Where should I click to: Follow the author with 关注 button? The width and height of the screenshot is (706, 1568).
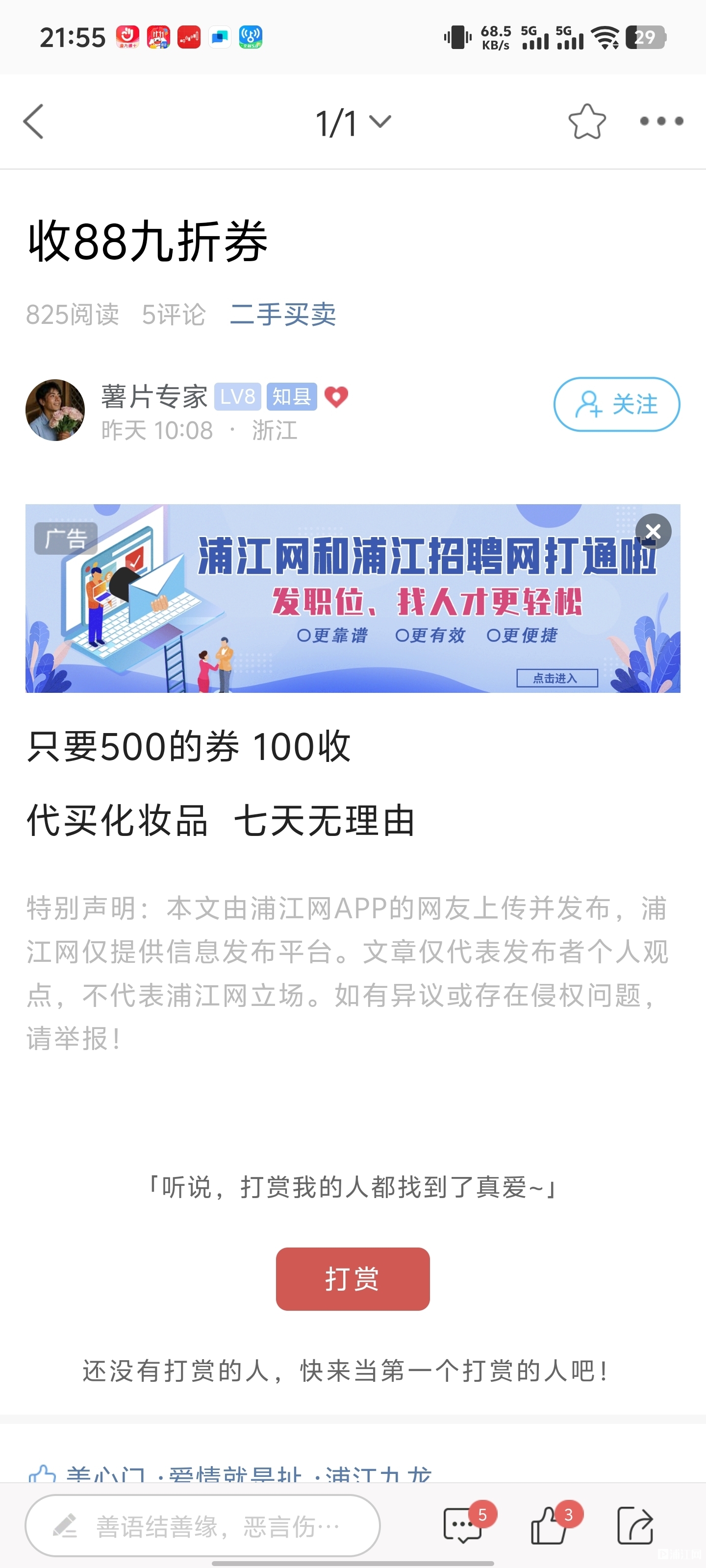click(616, 404)
